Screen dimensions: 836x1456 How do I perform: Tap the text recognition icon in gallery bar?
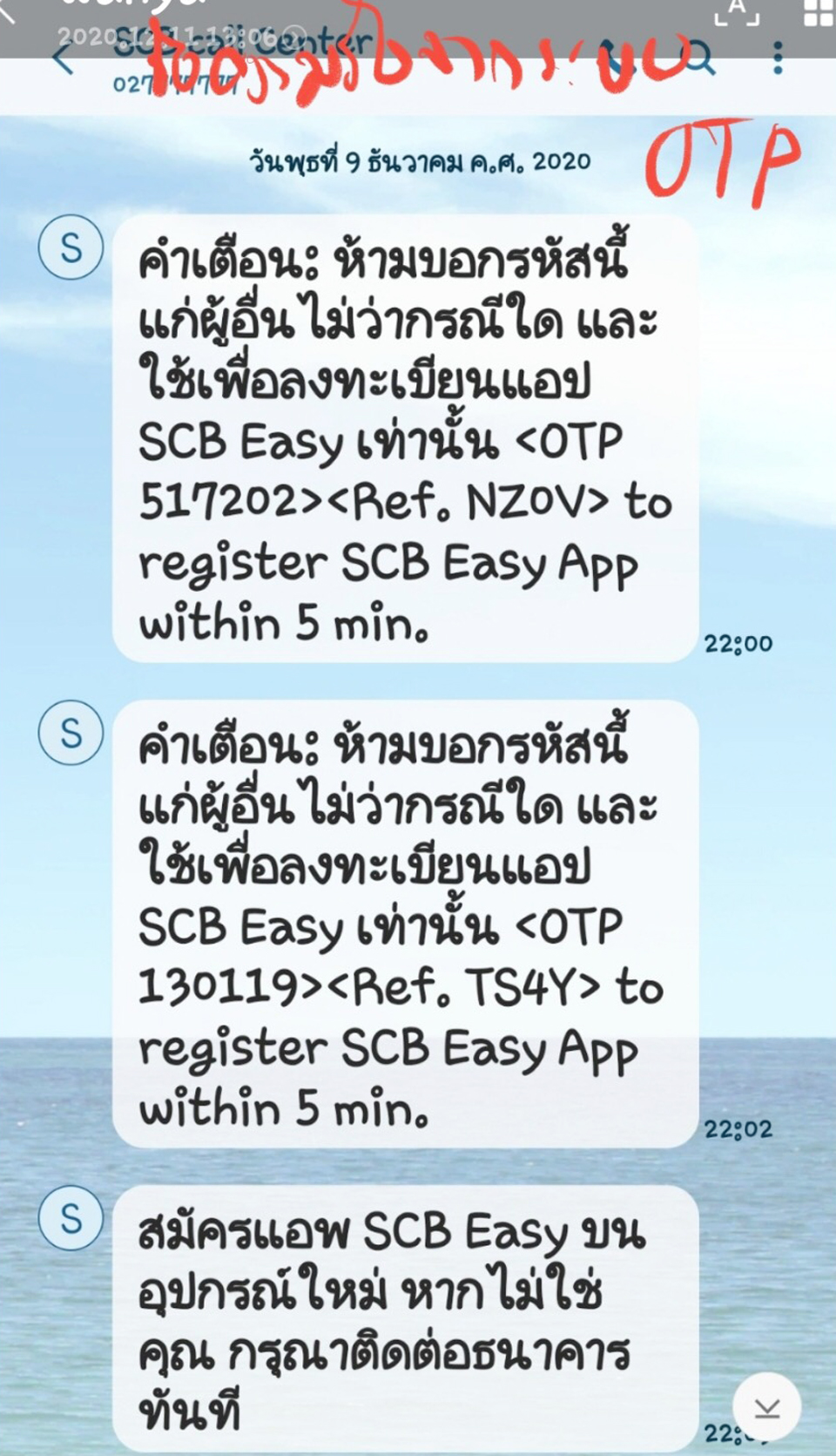click(x=737, y=12)
